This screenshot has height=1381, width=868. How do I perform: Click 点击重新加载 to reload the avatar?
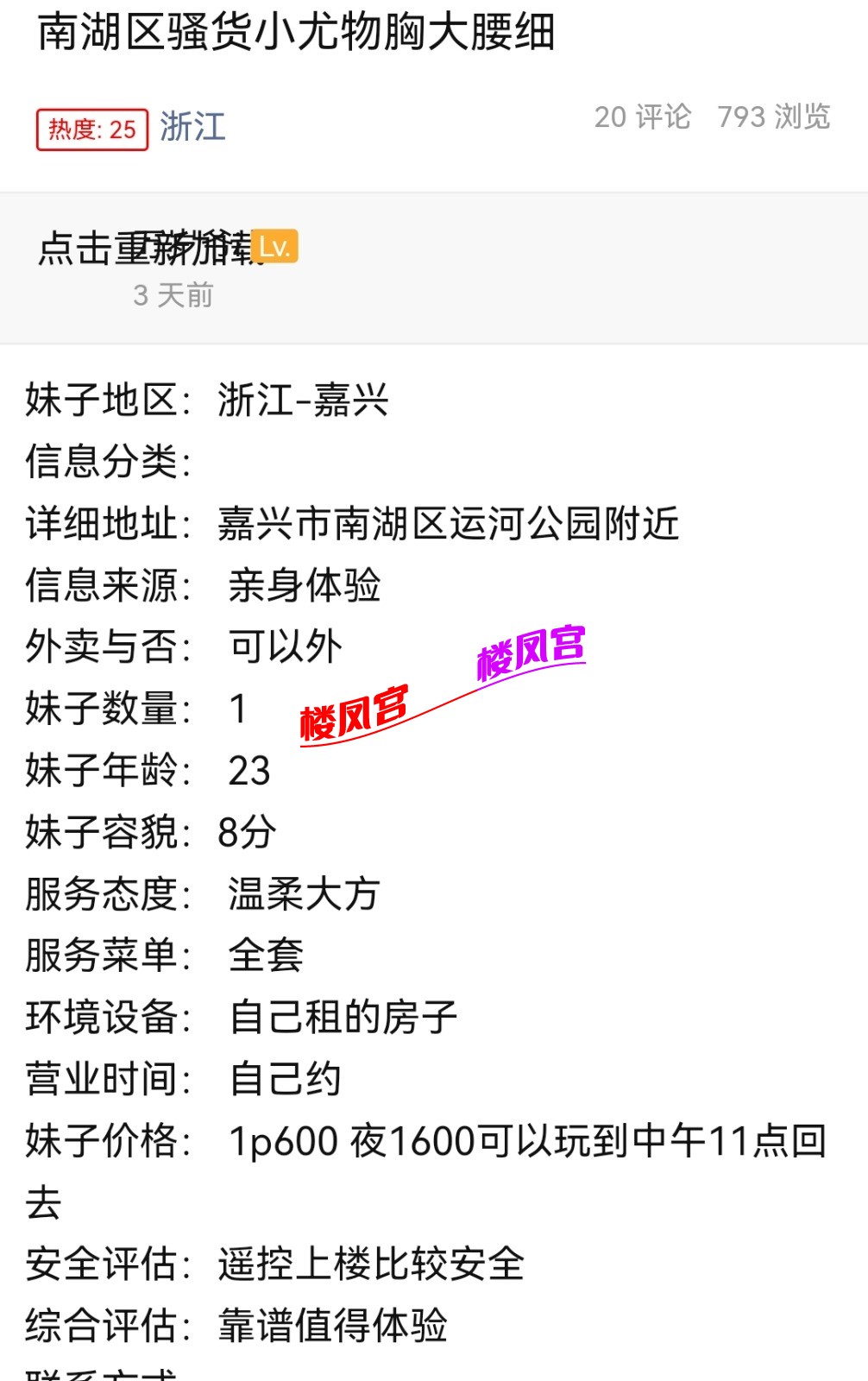pyautogui.click(x=147, y=249)
